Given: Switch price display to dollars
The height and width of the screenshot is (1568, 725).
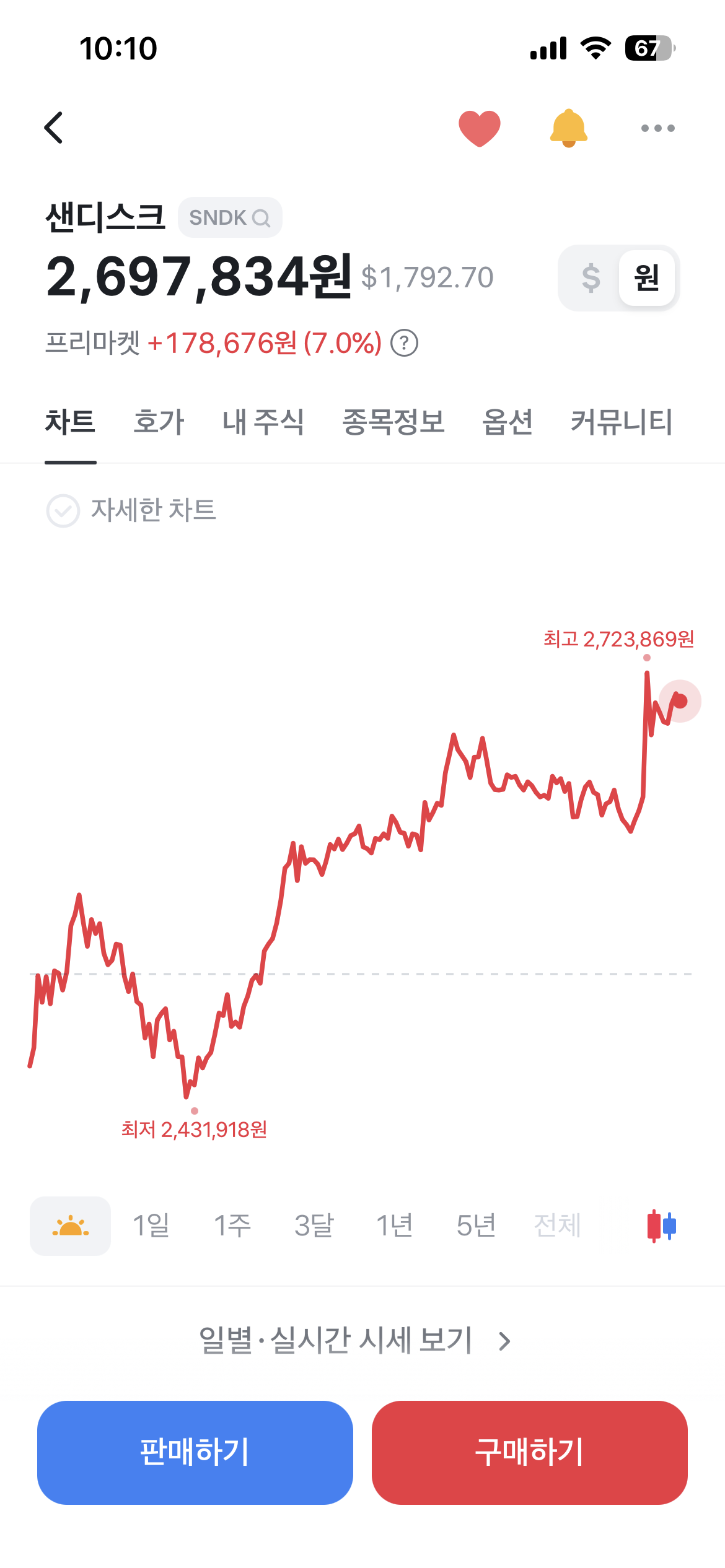Looking at the screenshot, I should 591,277.
